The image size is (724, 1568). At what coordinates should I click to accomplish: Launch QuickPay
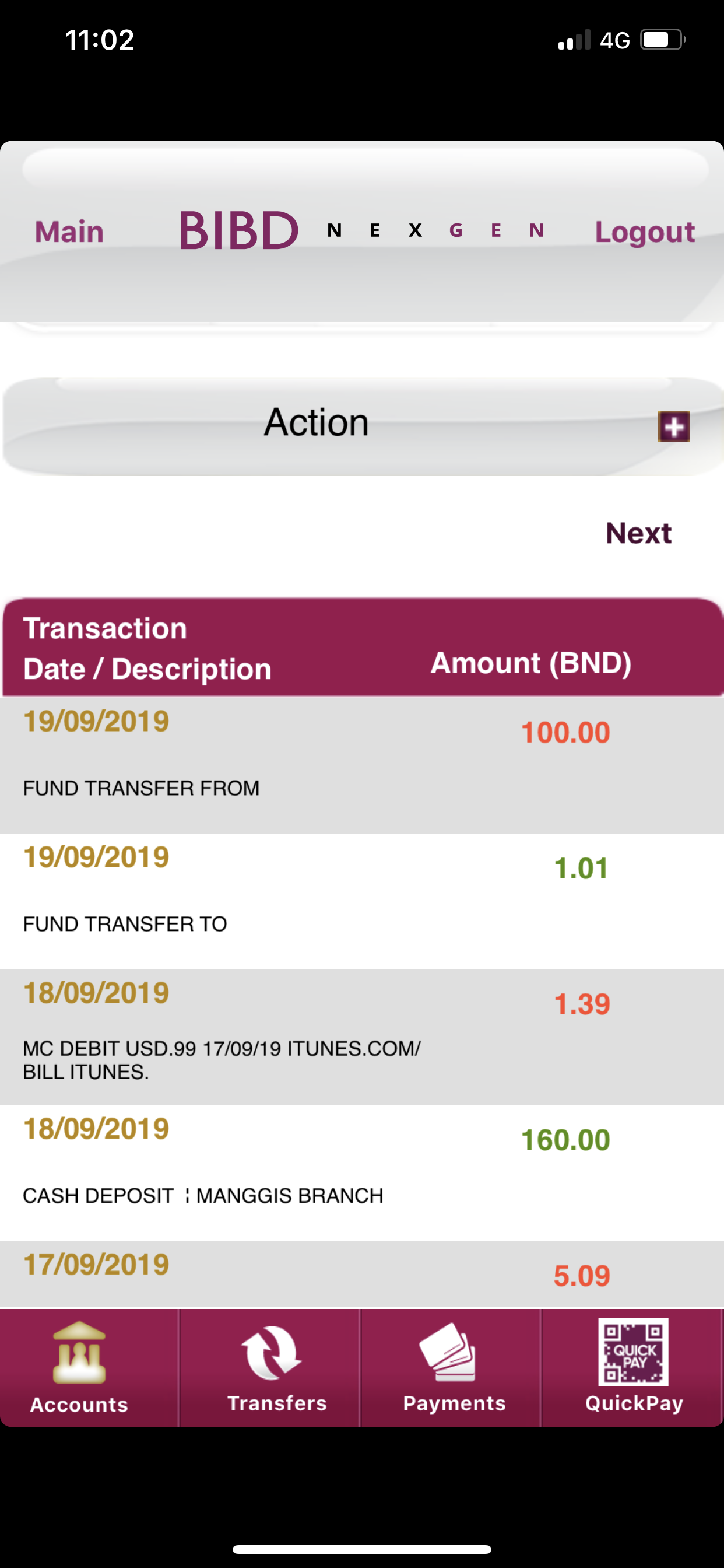[x=633, y=1367]
